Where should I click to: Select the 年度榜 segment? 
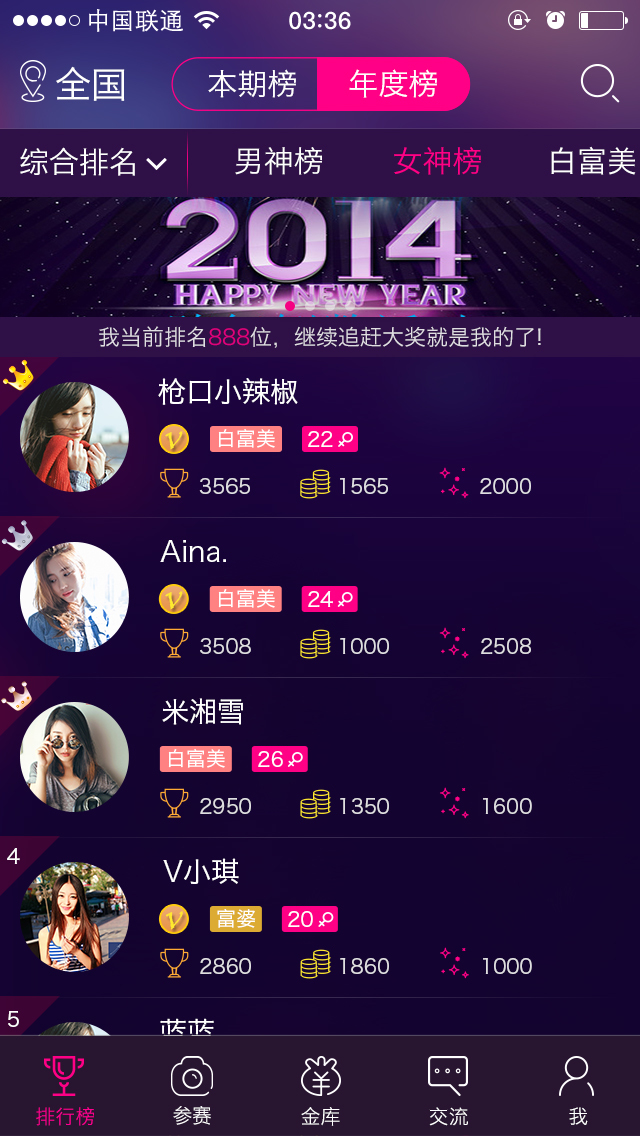point(393,84)
